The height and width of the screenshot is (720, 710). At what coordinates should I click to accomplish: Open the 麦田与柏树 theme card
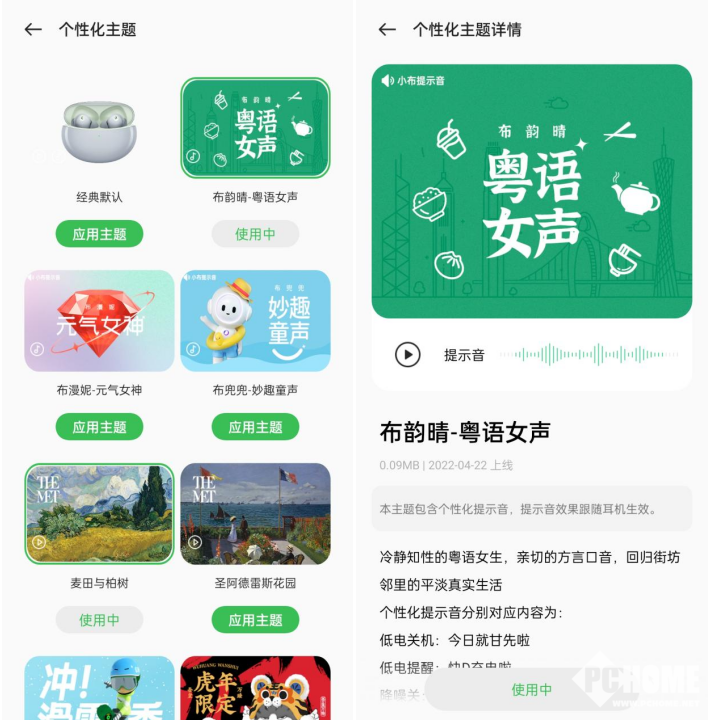click(99, 514)
